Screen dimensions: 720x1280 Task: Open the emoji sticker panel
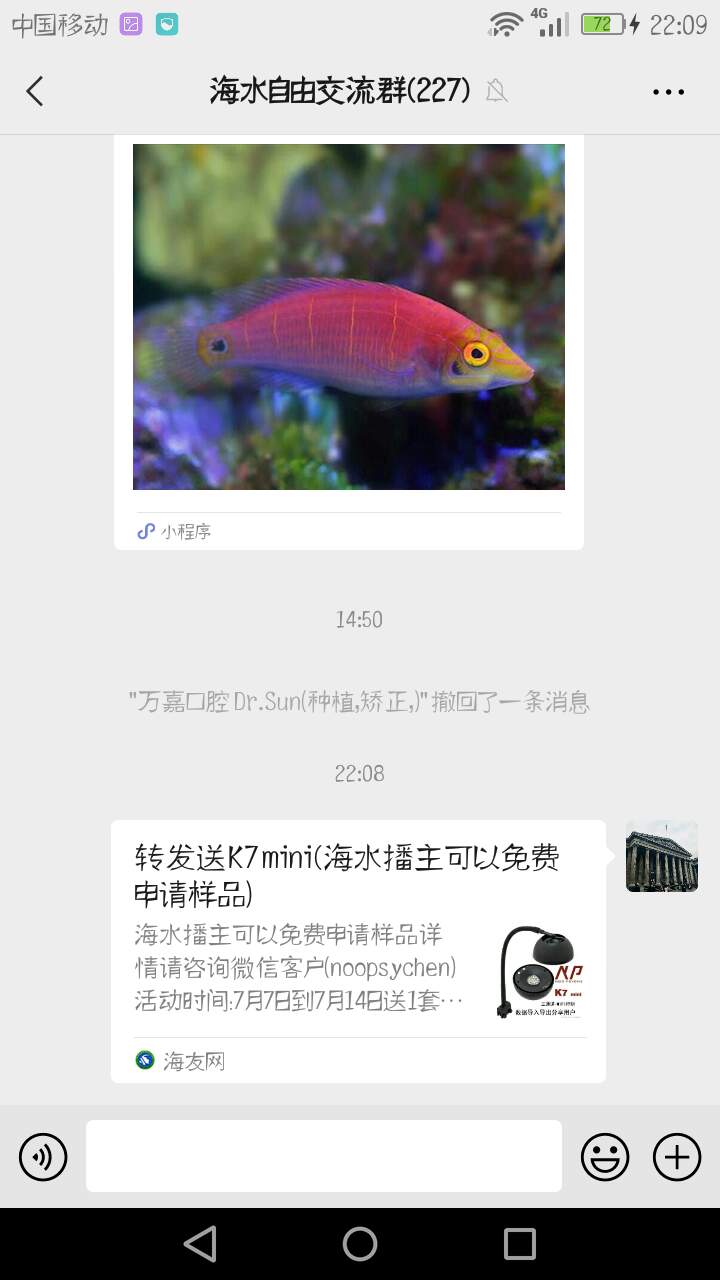point(605,1157)
